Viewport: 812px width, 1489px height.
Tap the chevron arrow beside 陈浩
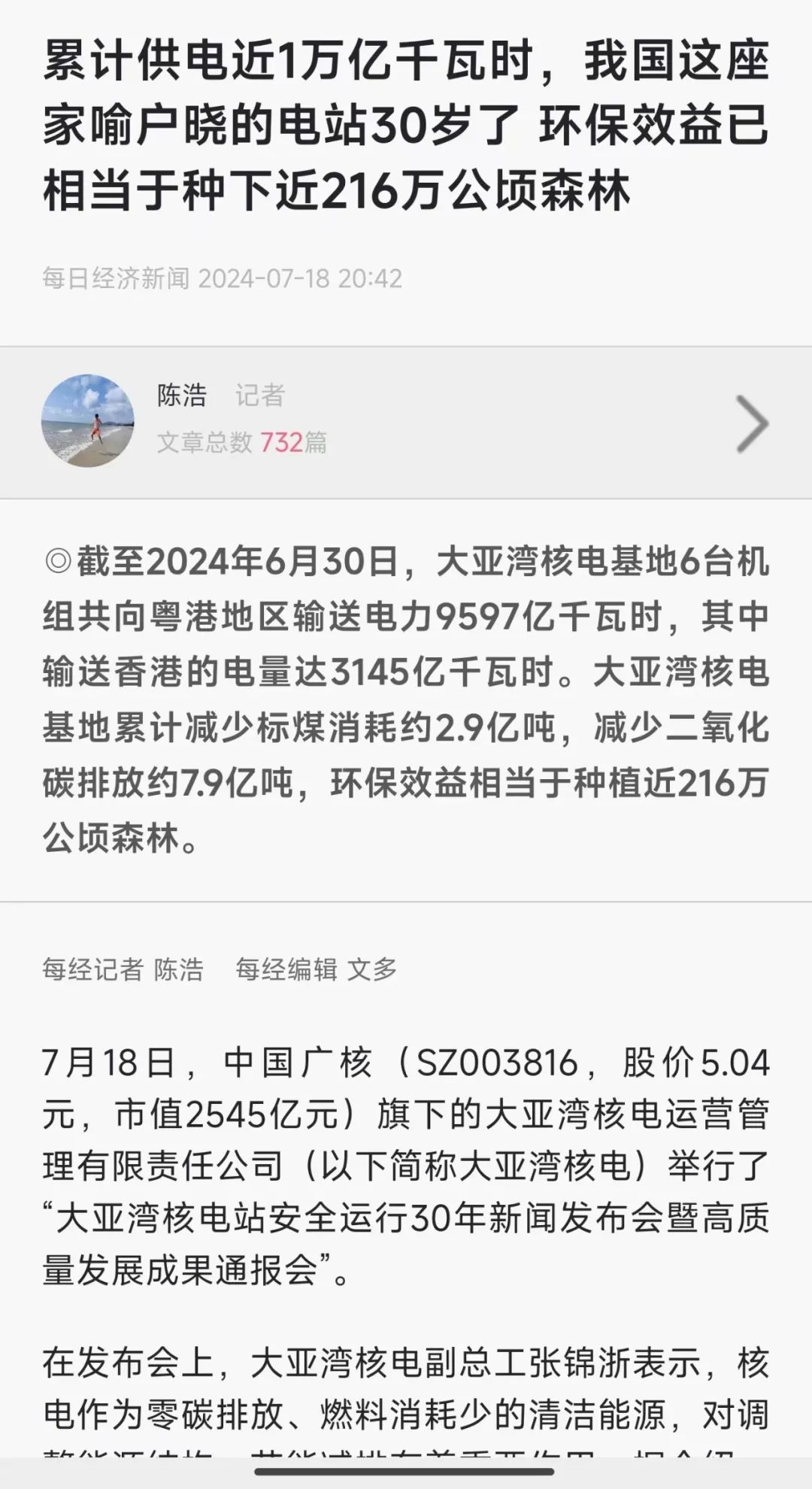pyautogui.click(x=751, y=423)
